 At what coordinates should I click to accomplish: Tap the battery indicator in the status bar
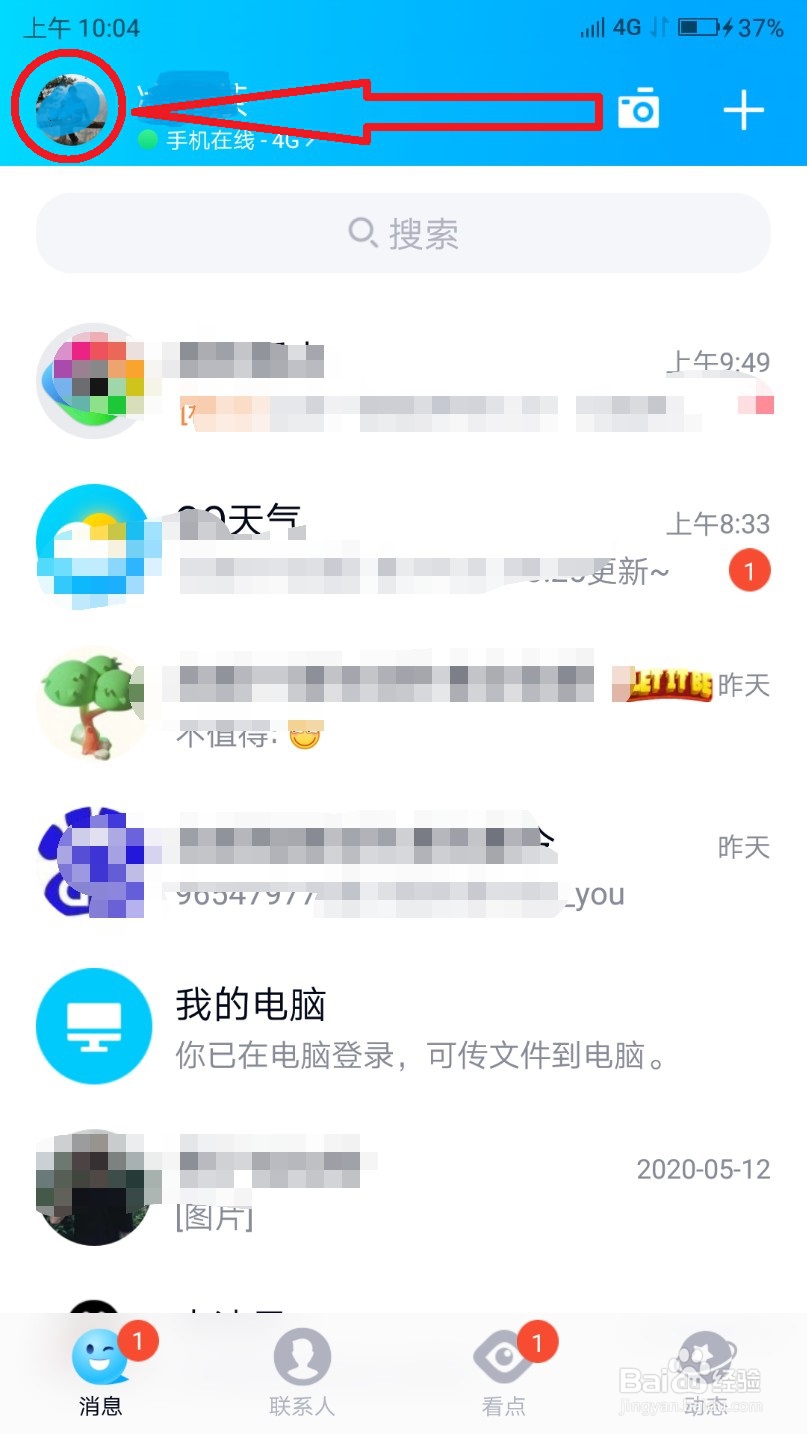click(695, 27)
